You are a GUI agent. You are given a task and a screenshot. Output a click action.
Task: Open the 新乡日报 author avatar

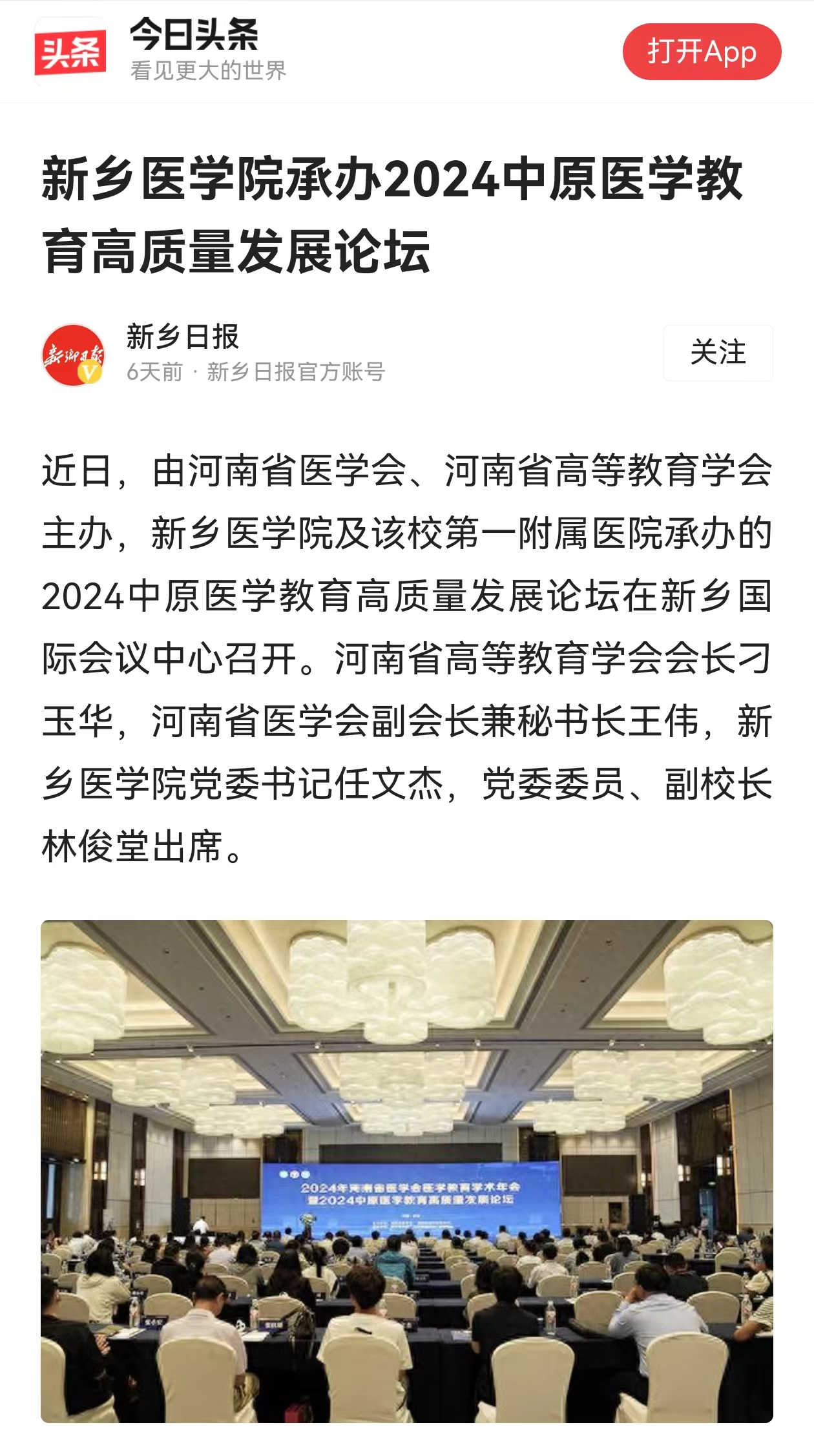[x=74, y=355]
